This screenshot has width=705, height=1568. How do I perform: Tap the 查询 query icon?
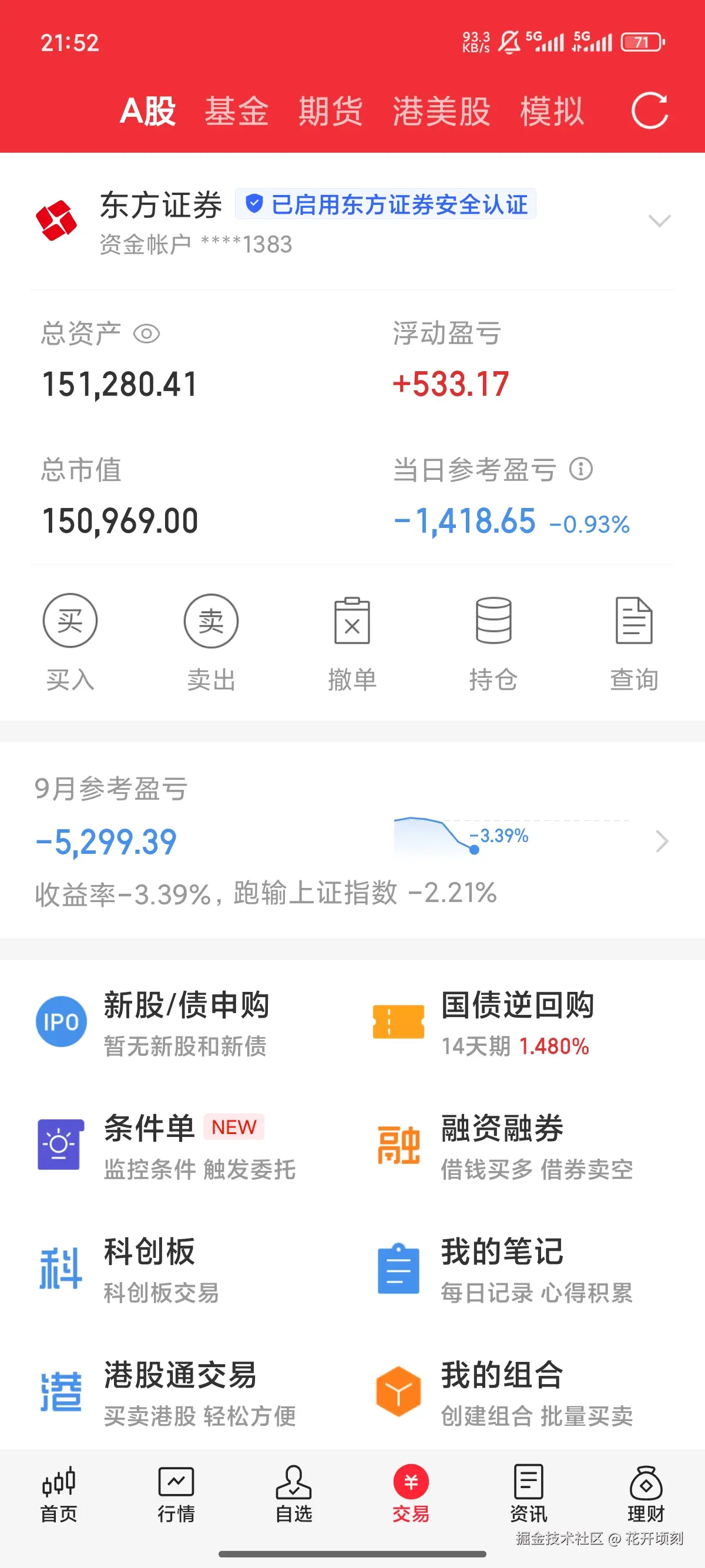635,620
